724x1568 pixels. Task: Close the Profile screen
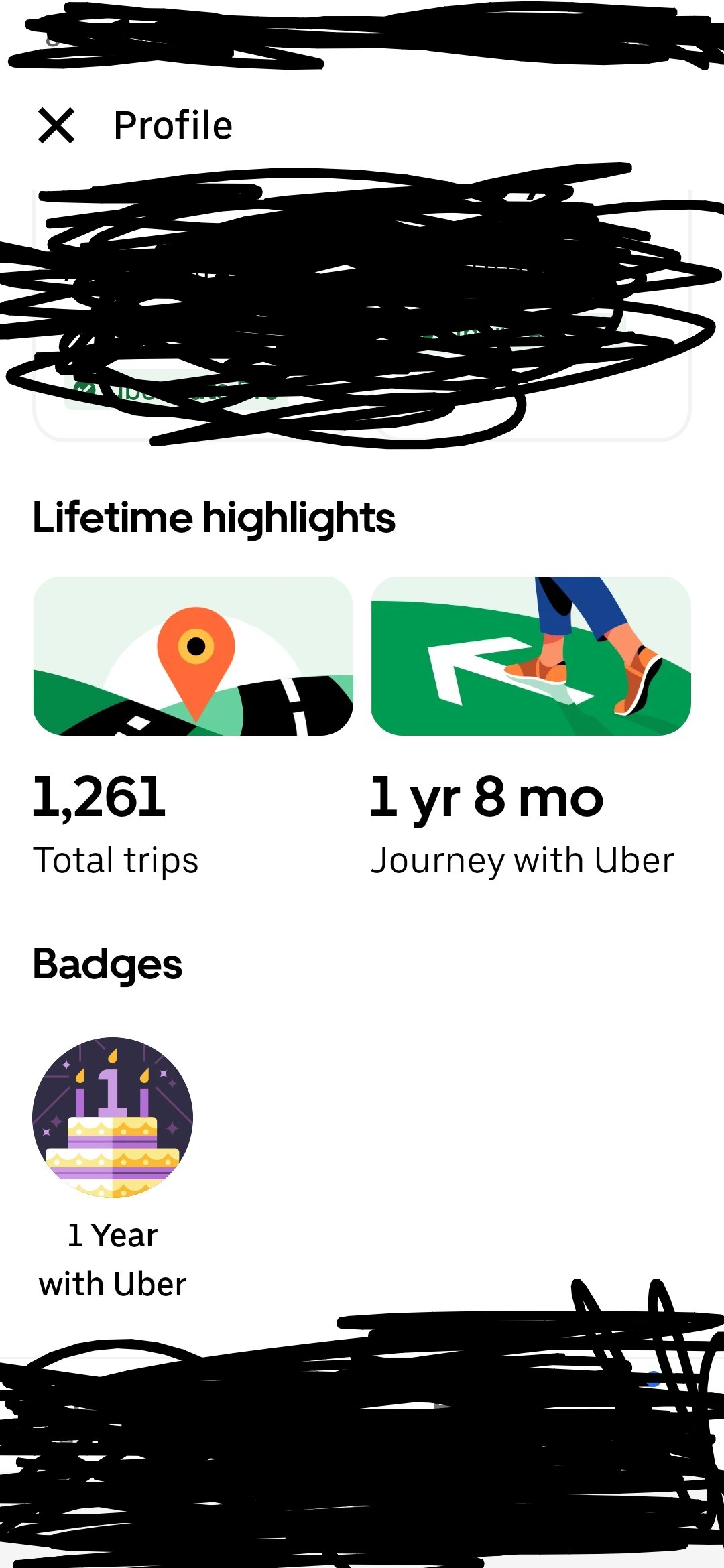[56, 126]
